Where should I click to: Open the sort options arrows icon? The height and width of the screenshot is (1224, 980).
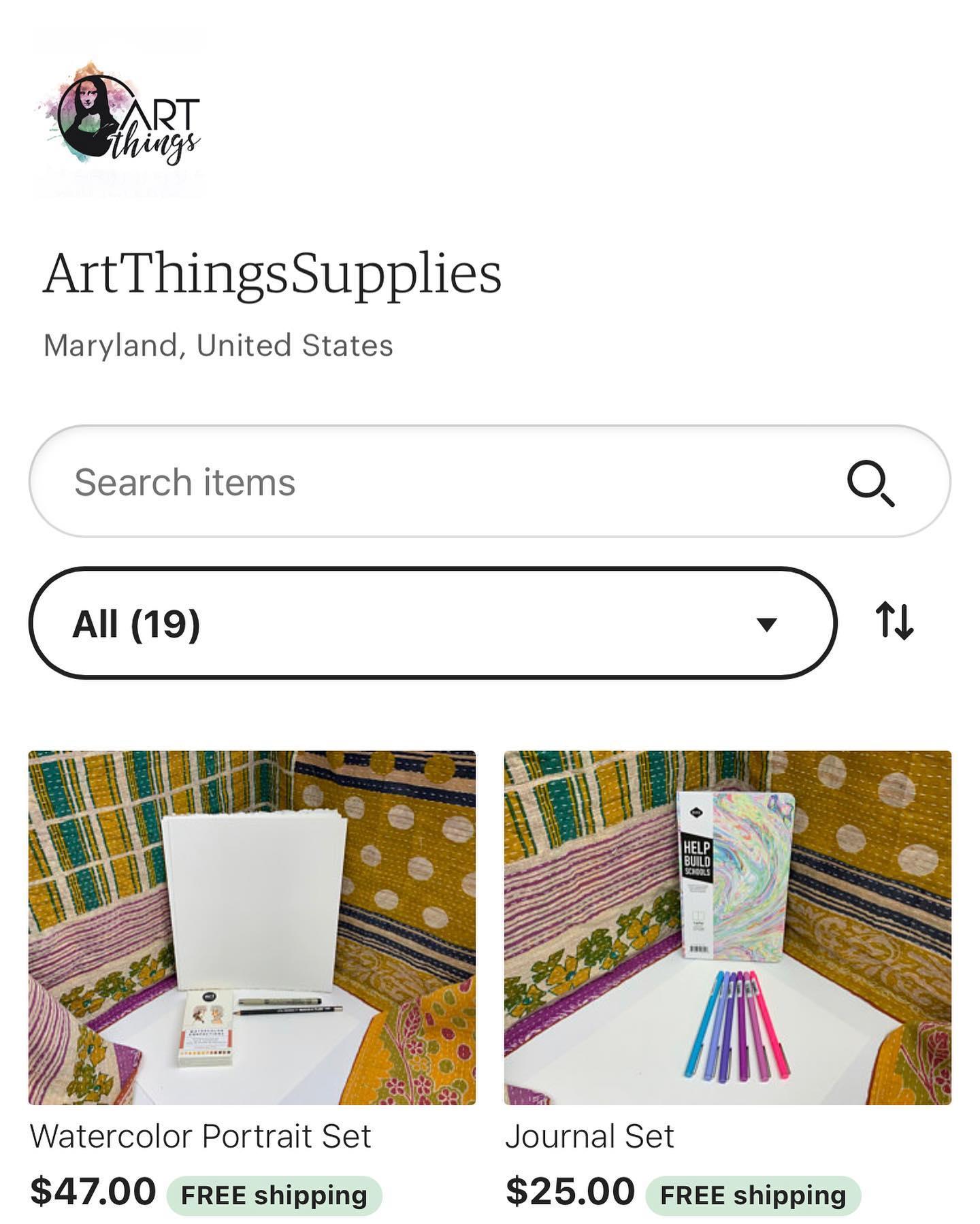click(x=894, y=621)
